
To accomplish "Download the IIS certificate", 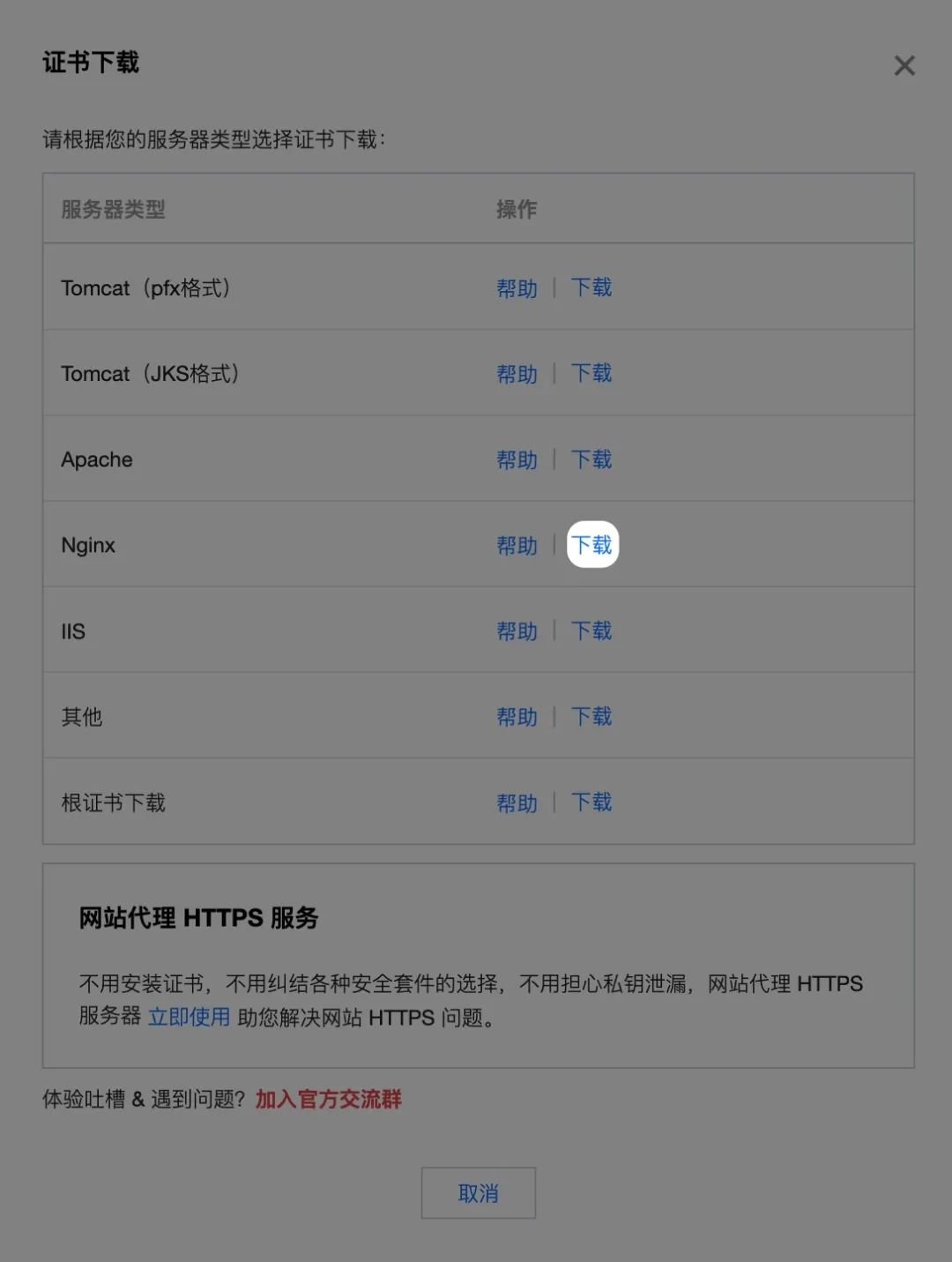I will 591,631.
